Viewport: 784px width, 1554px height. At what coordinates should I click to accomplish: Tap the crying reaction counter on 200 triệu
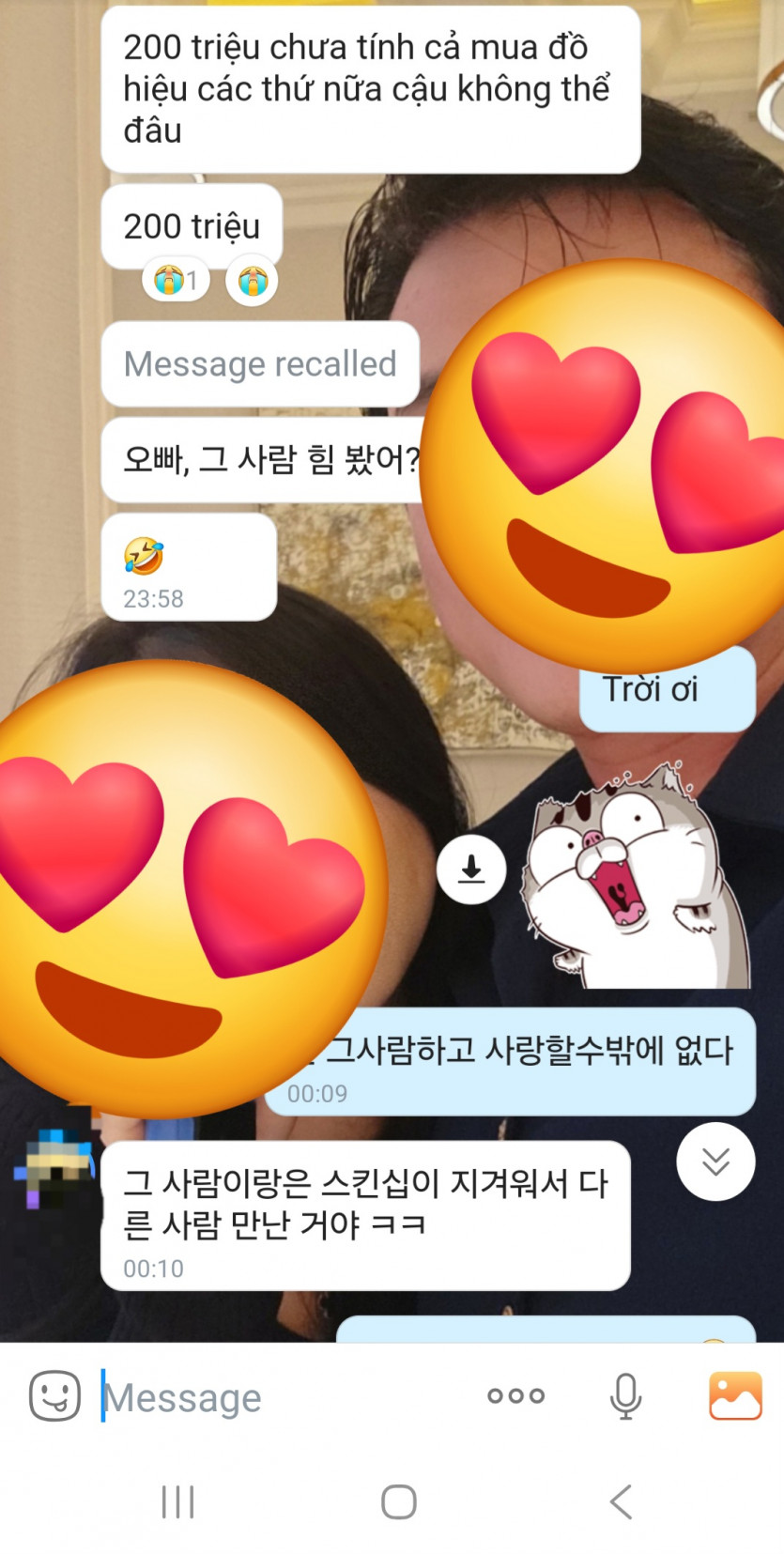point(176,280)
